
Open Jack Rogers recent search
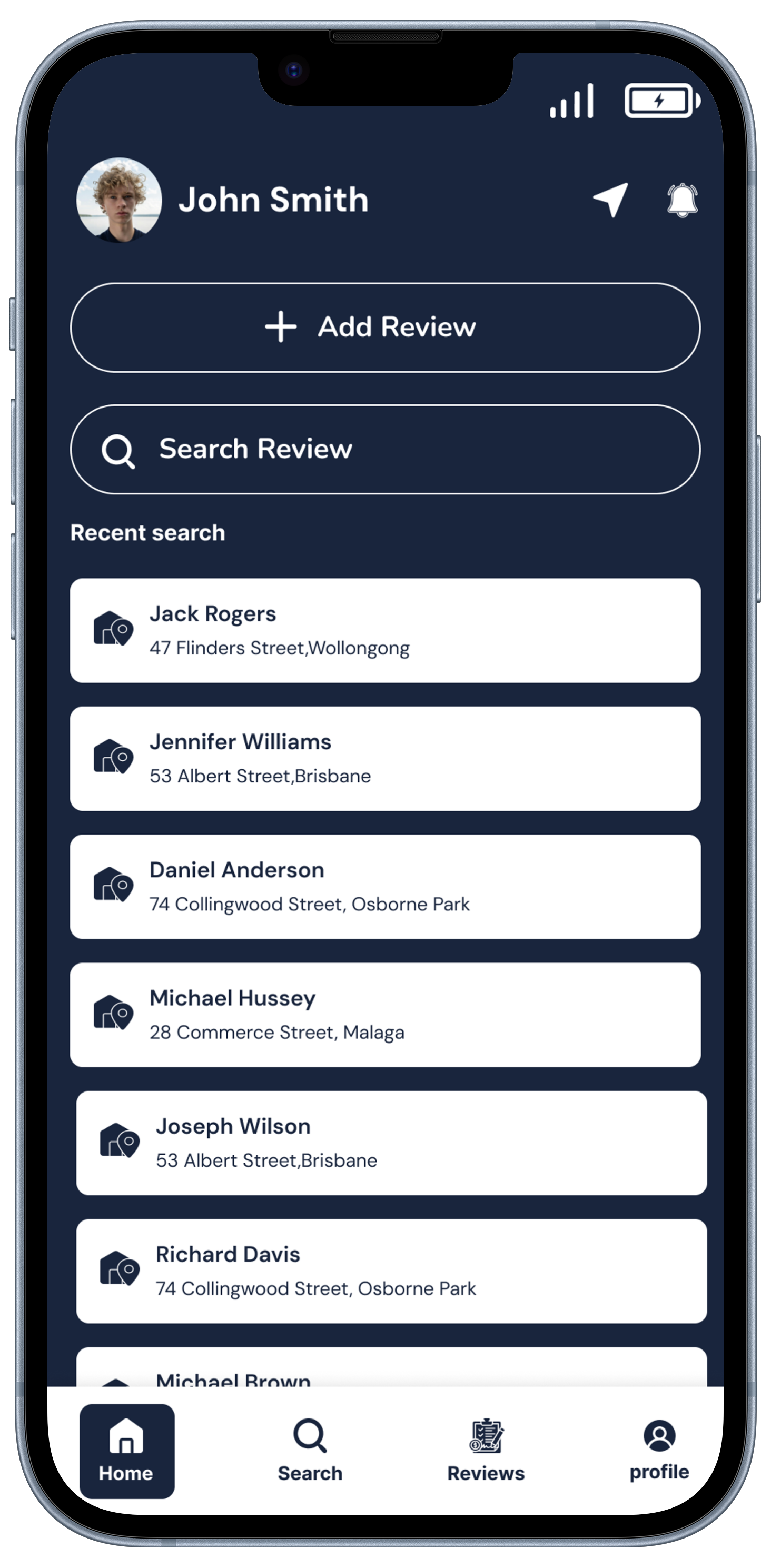(x=385, y=630)
